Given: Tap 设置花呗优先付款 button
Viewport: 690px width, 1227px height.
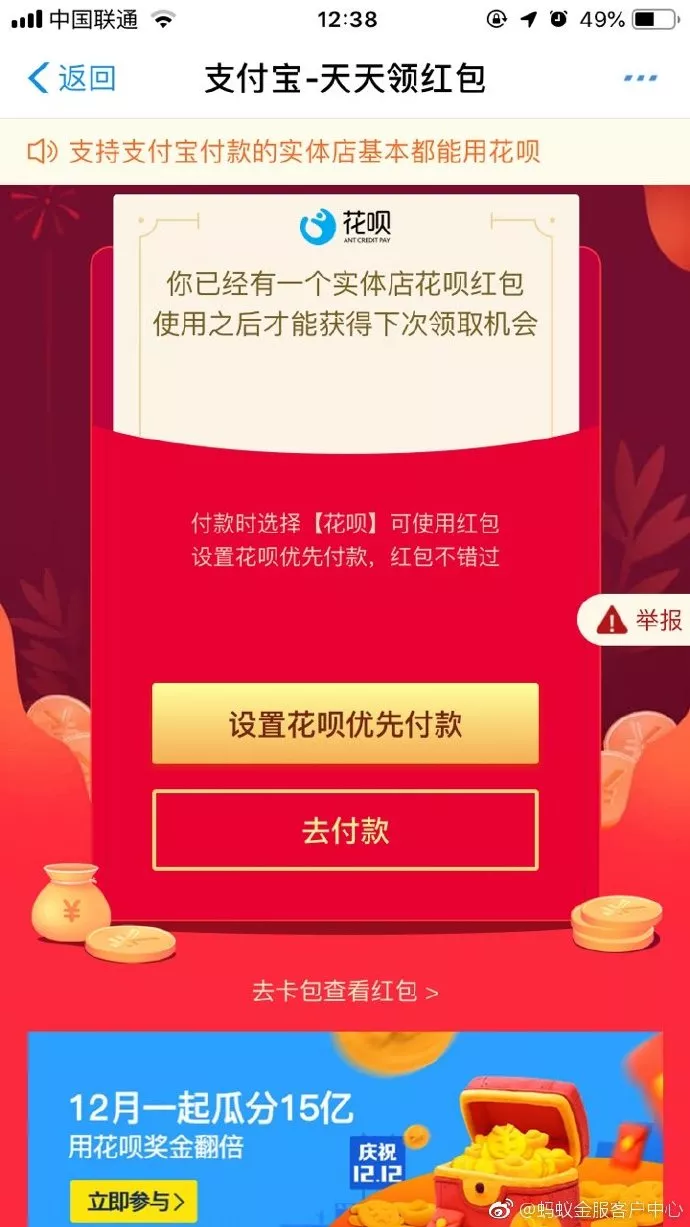Looking at the screenshot, I should point(345,724).
